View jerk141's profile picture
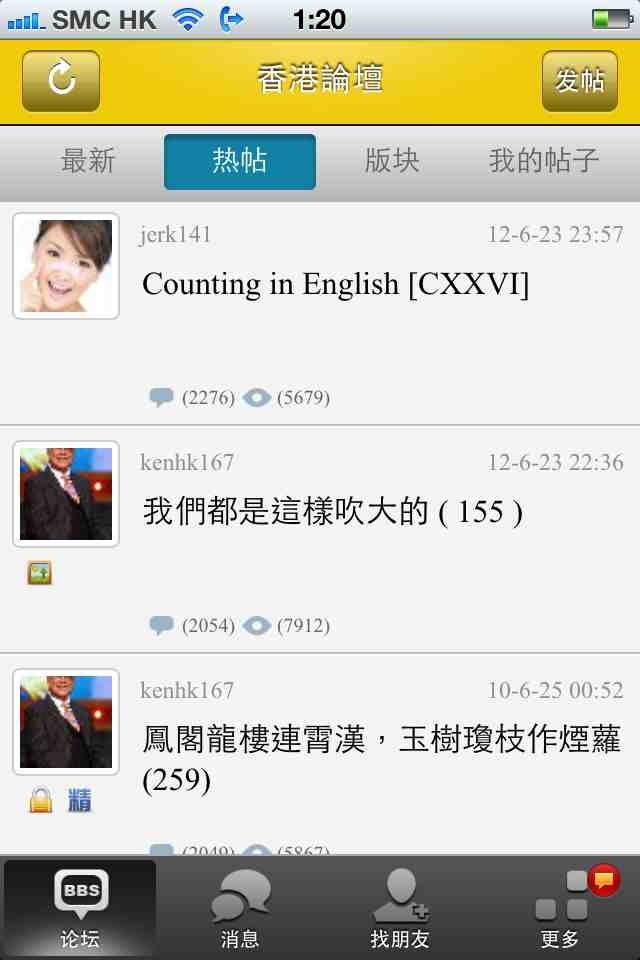The height and width of the screenshot is (960, 640). (x=66, y=266)
